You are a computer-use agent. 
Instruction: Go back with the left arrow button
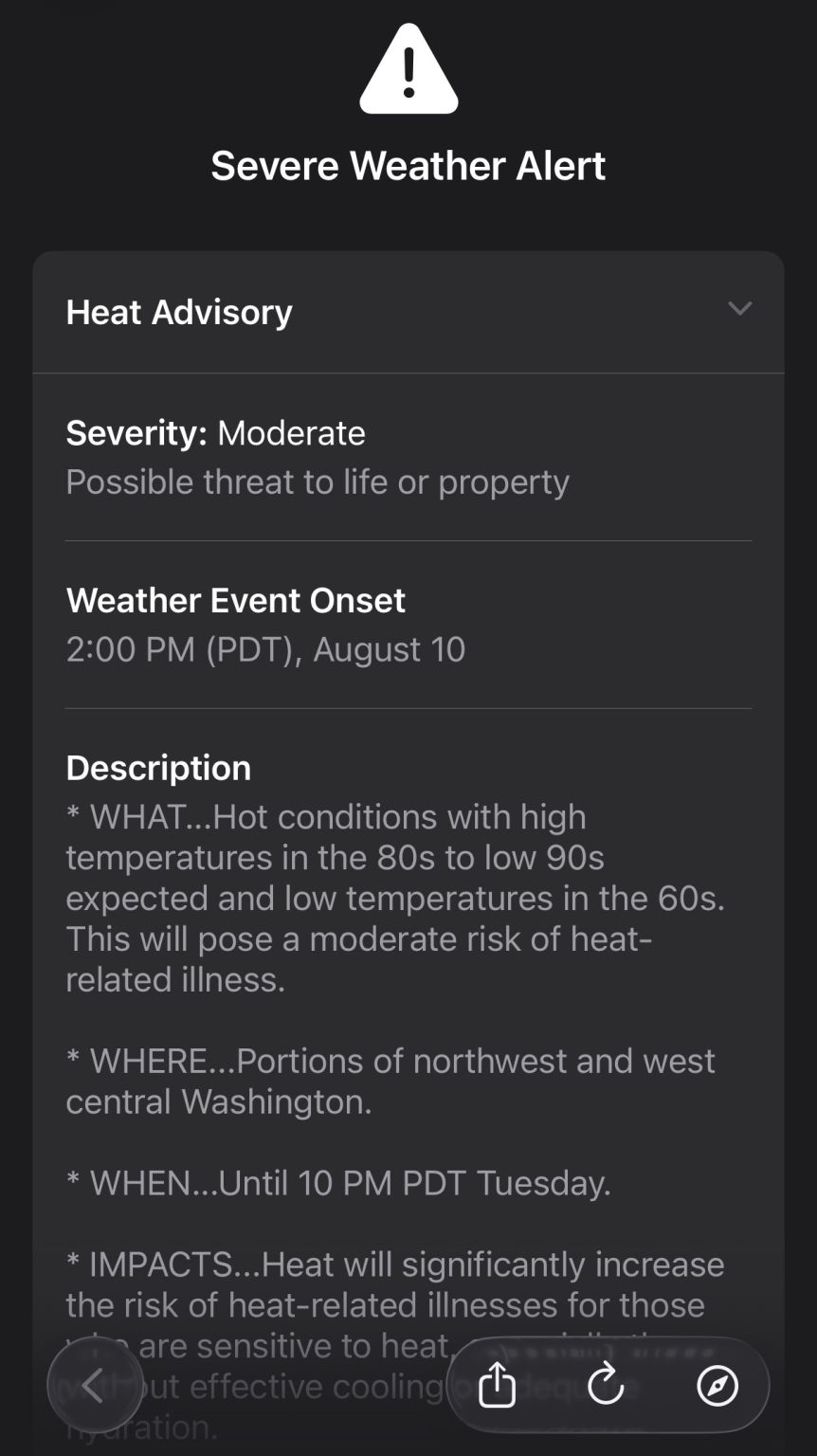(94, 1386)
